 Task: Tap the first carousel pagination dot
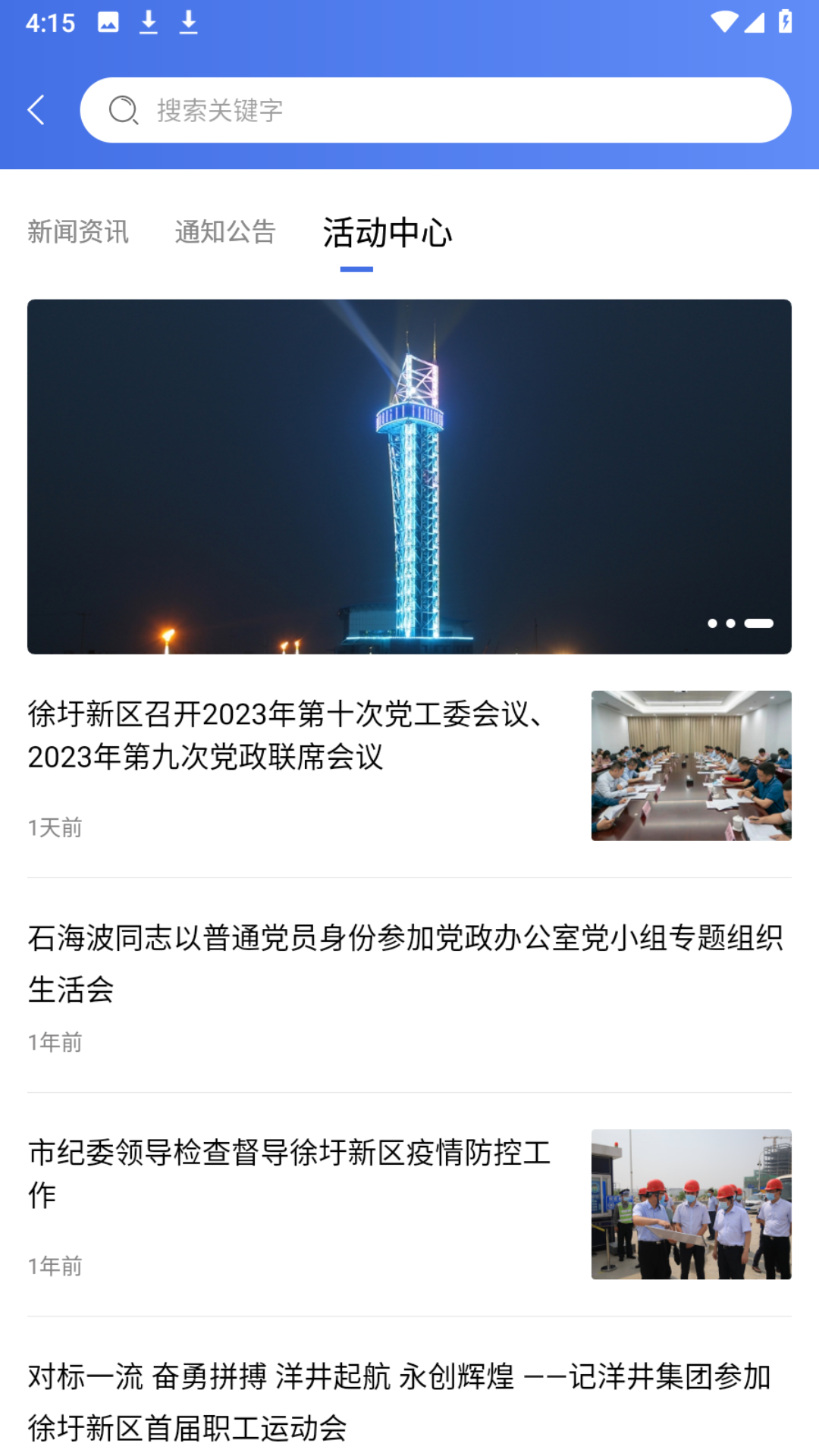pos(713,623)
